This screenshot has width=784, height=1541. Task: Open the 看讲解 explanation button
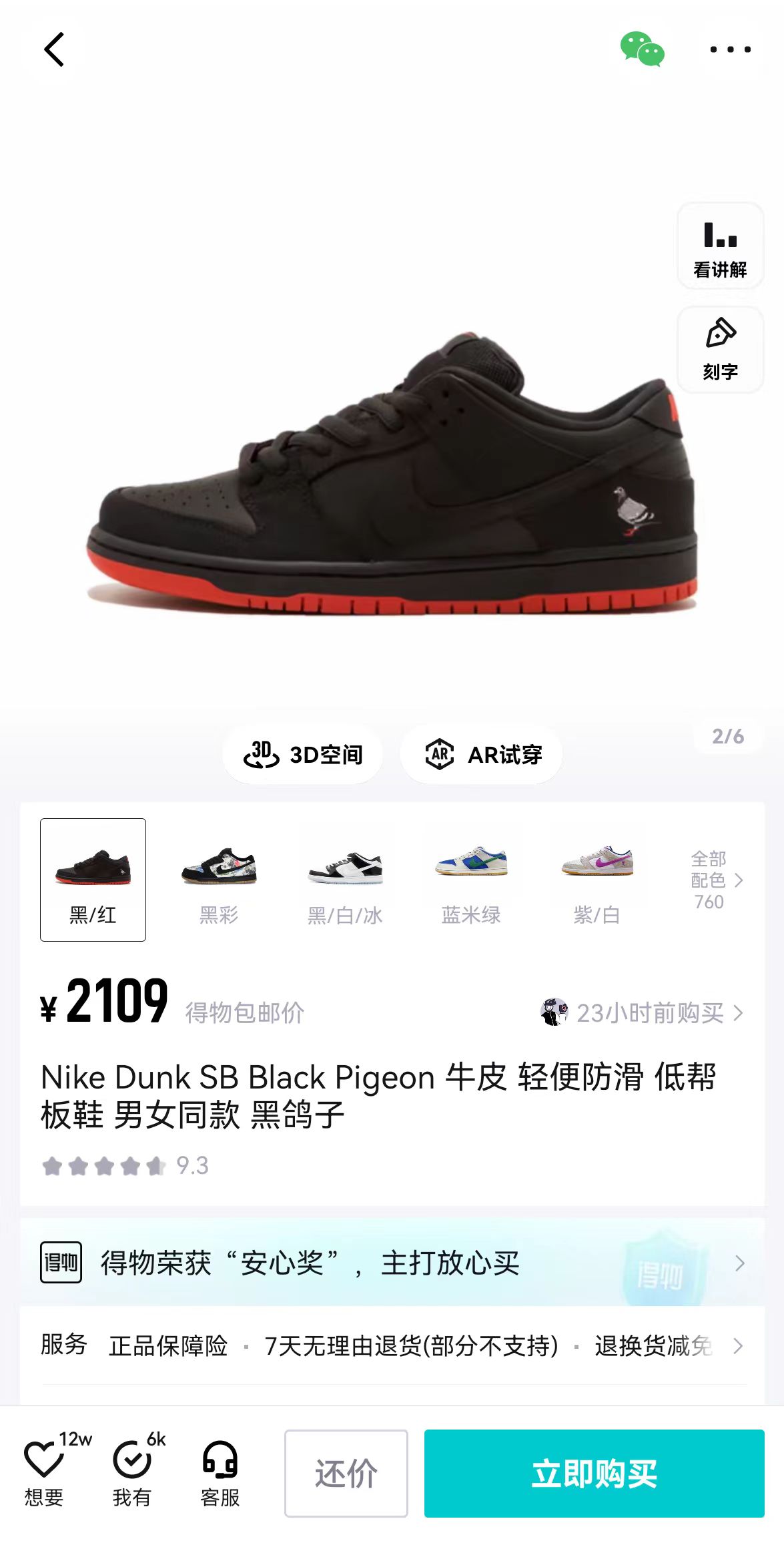click(720, 246)
